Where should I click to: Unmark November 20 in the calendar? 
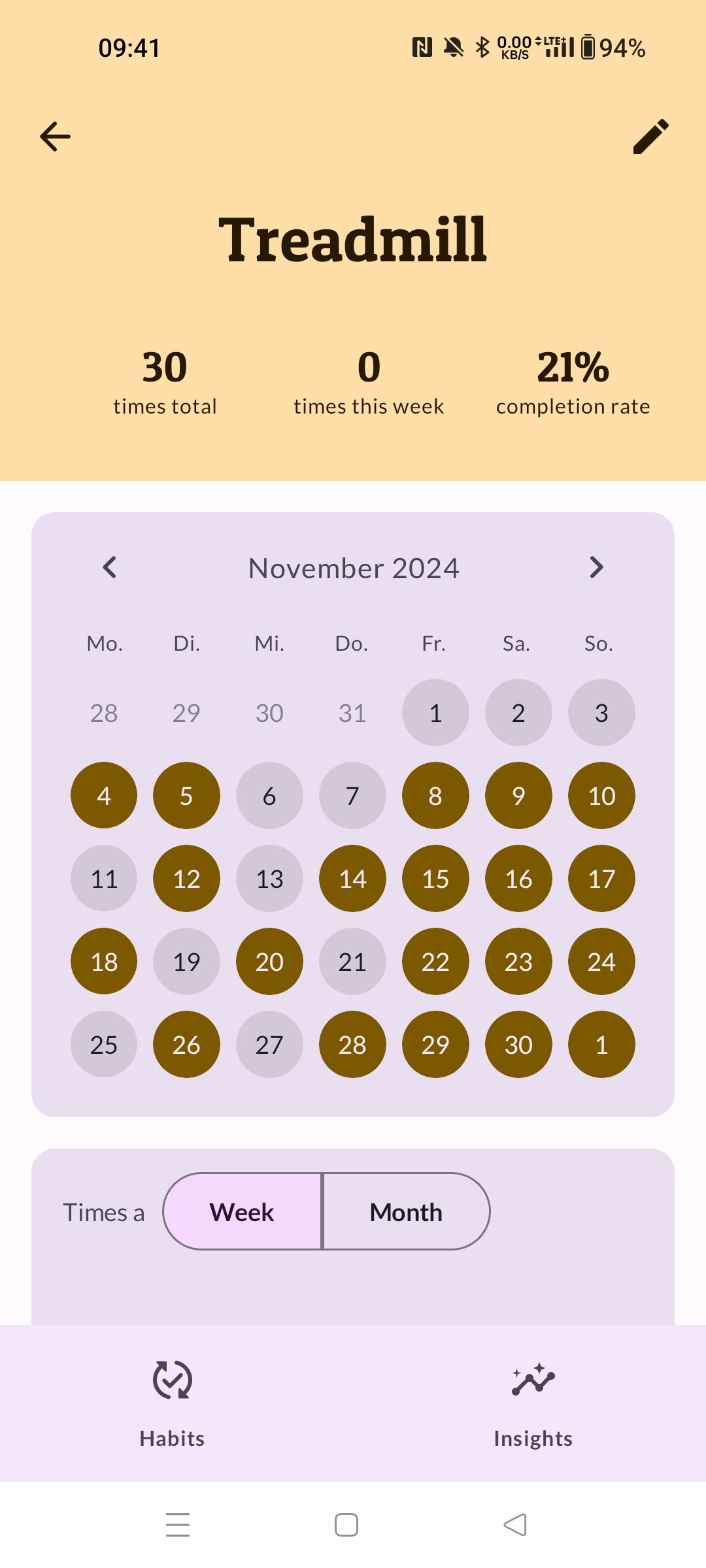[269, 962]
